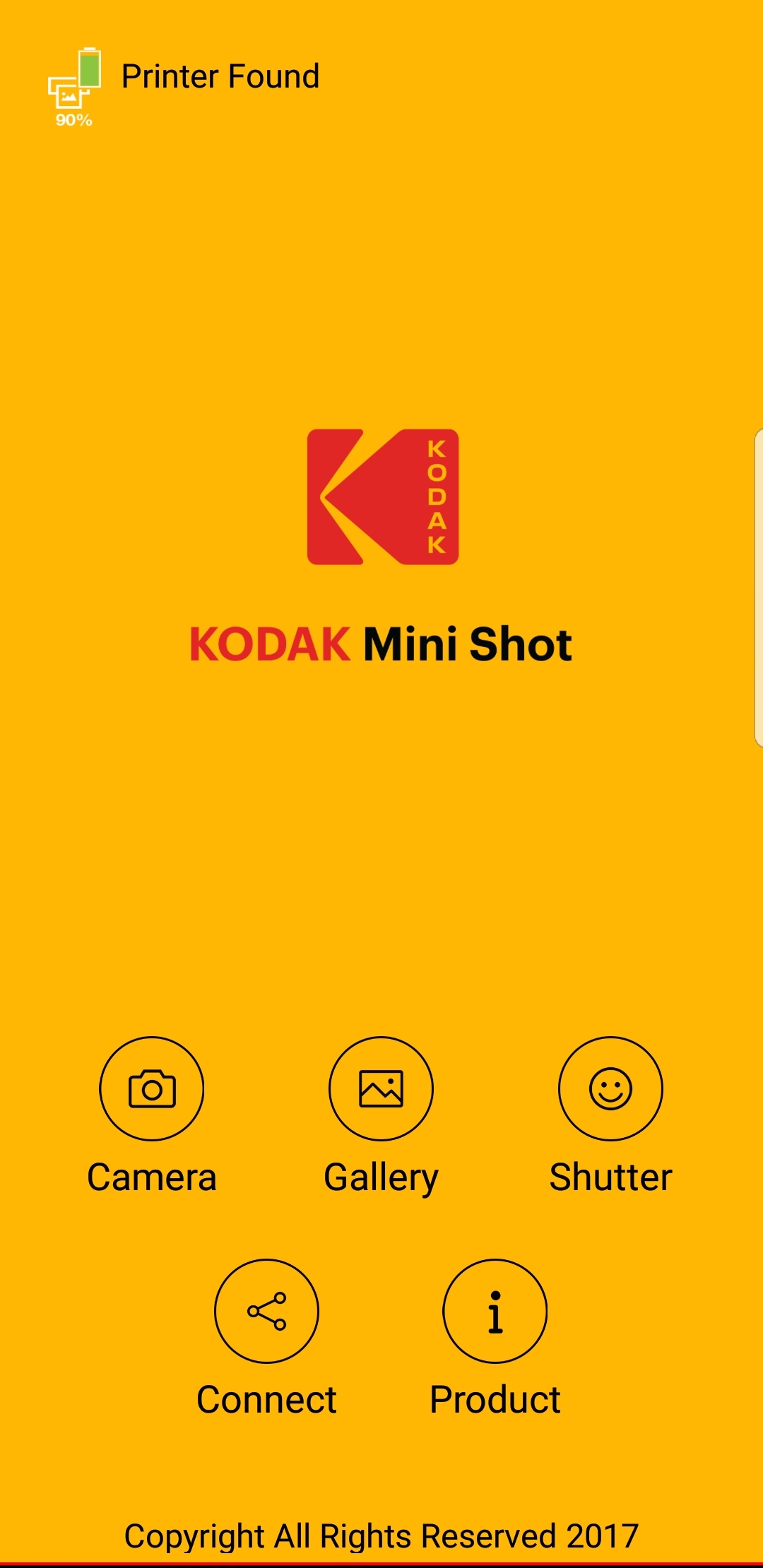Open the Camera option
Image resolution: width=763 pixels, height=1568 pixels.
tap(151, 1088)
